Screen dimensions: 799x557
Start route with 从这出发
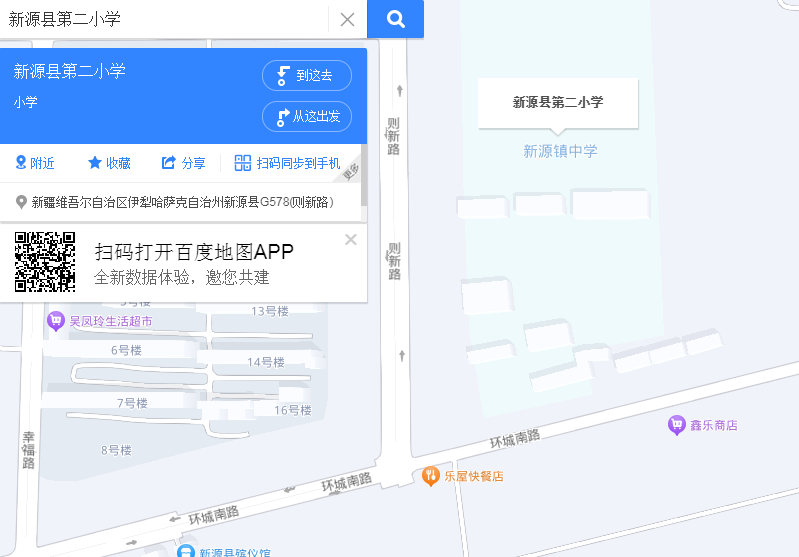pyautogui.click(x=307, y=116)
